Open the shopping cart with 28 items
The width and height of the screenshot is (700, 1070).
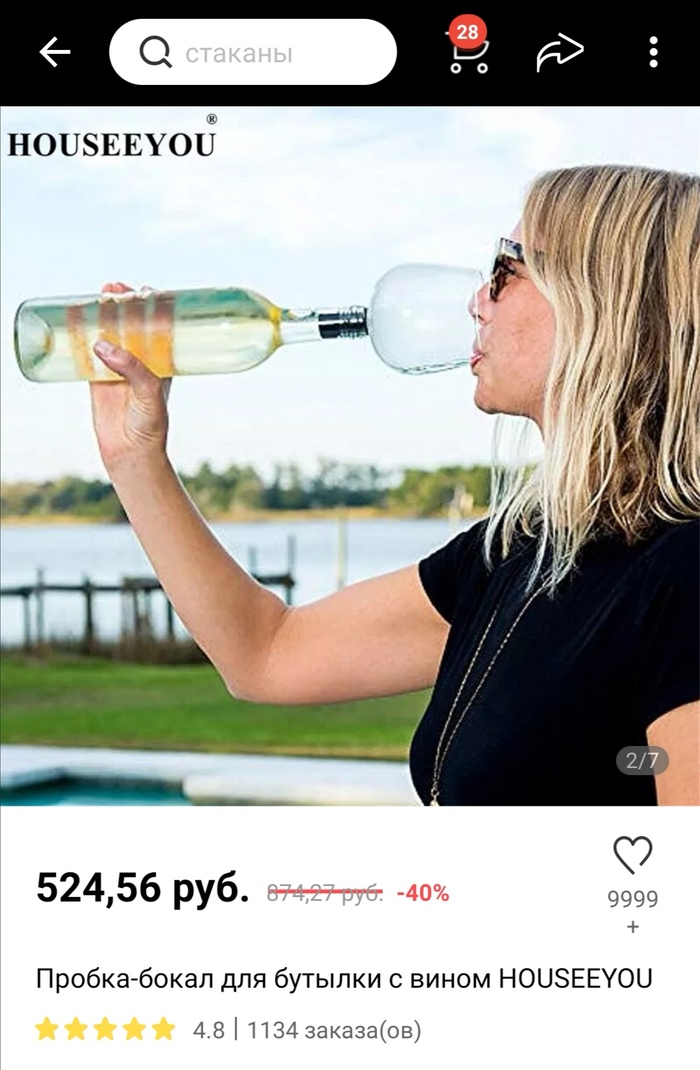469,52
